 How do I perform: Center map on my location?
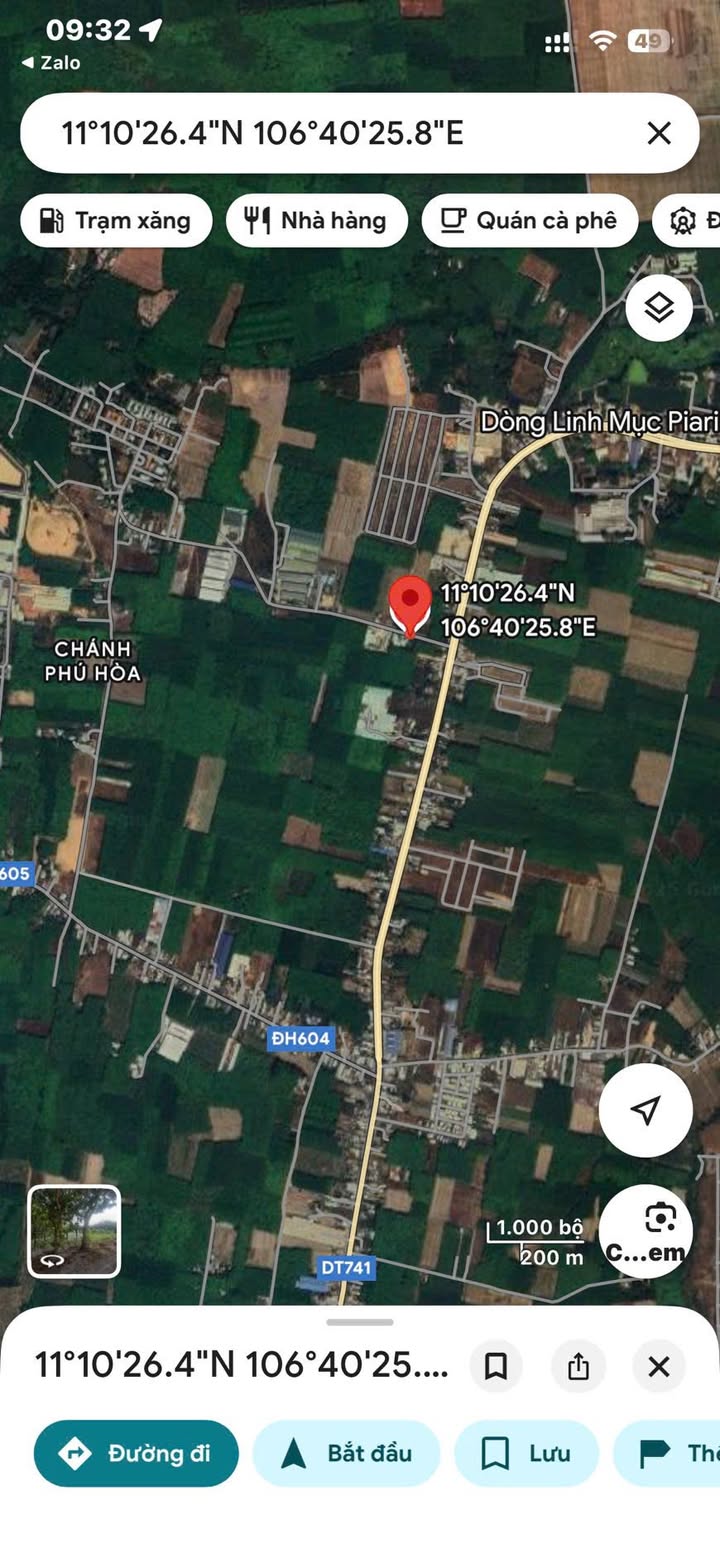pyautogui.click(x=646, y=1110)
